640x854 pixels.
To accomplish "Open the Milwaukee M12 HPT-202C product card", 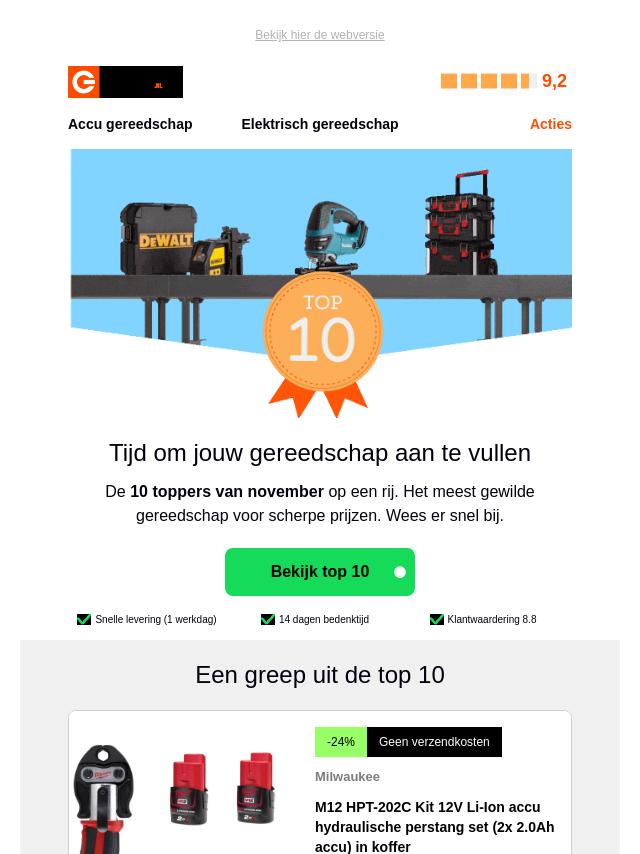I will point(434,826).
